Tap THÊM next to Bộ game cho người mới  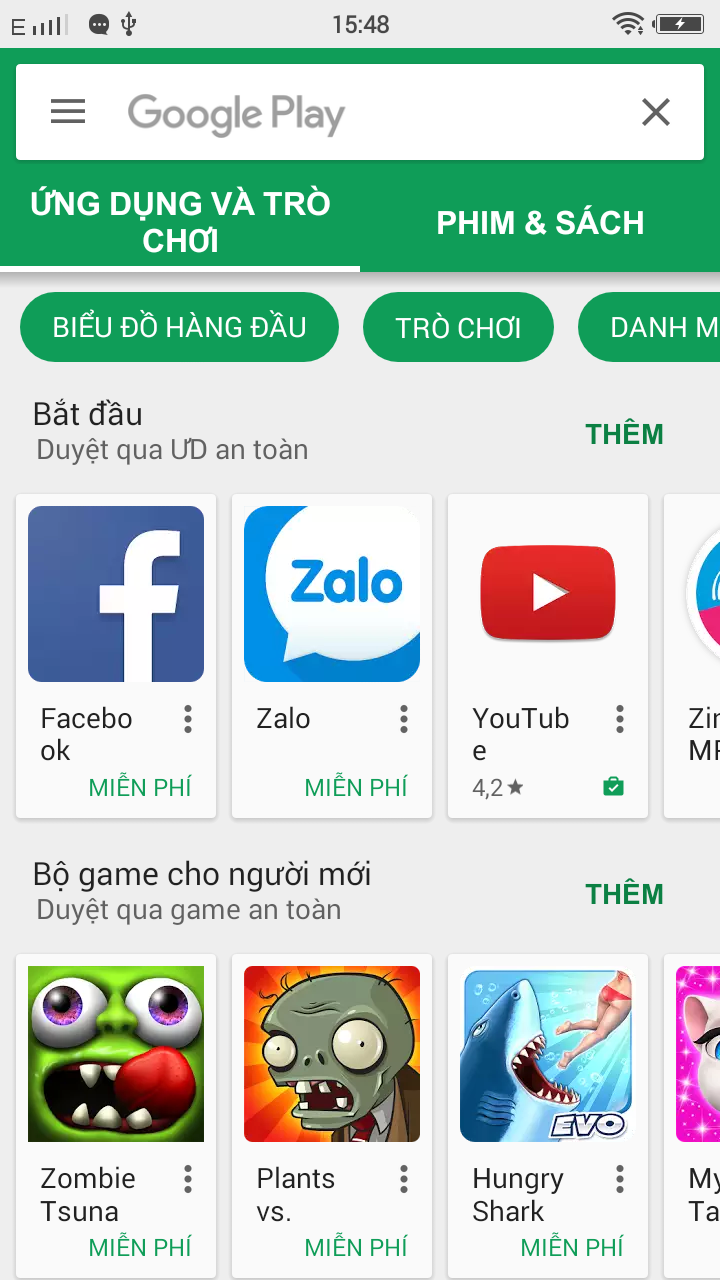click(x=624, y=894)
